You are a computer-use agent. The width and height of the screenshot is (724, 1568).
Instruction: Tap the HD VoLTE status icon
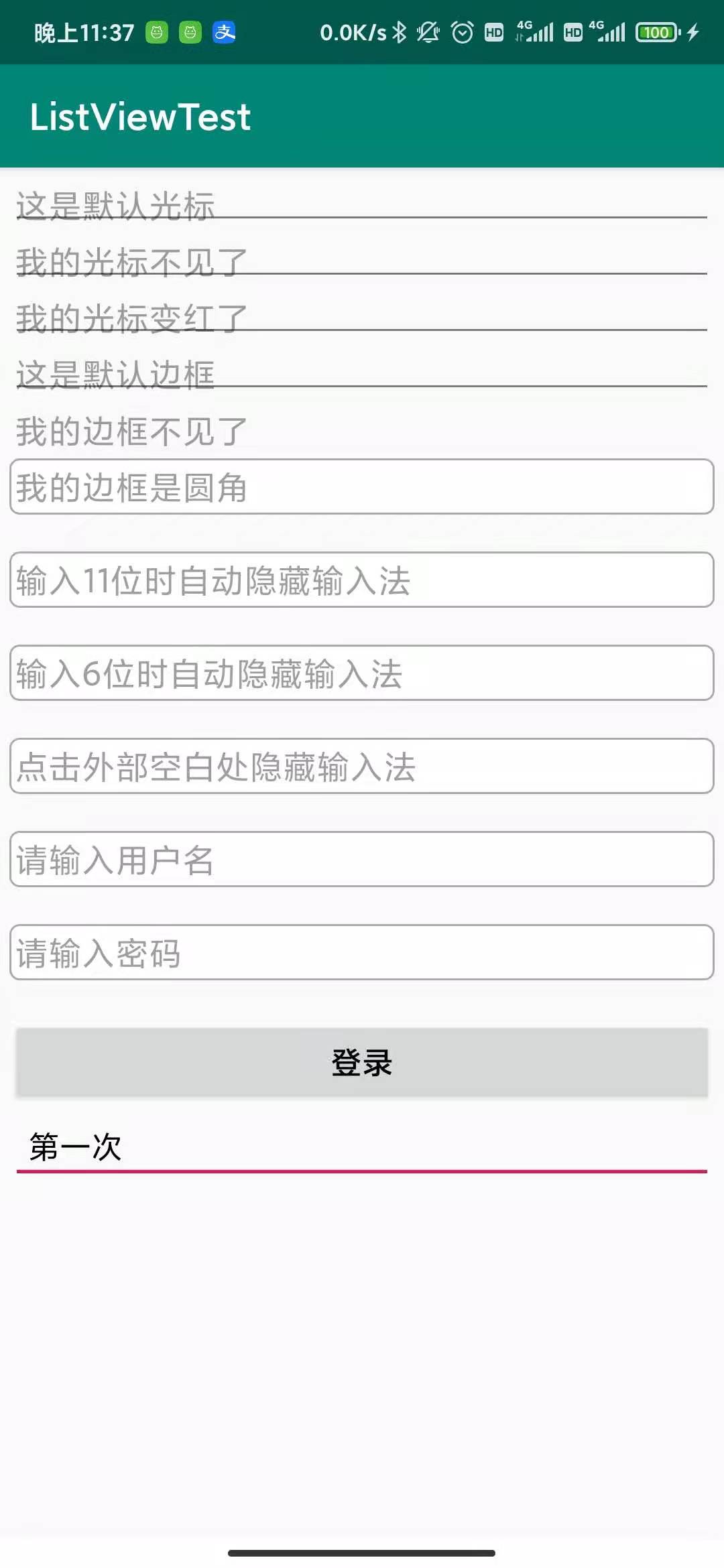[493, 32]
